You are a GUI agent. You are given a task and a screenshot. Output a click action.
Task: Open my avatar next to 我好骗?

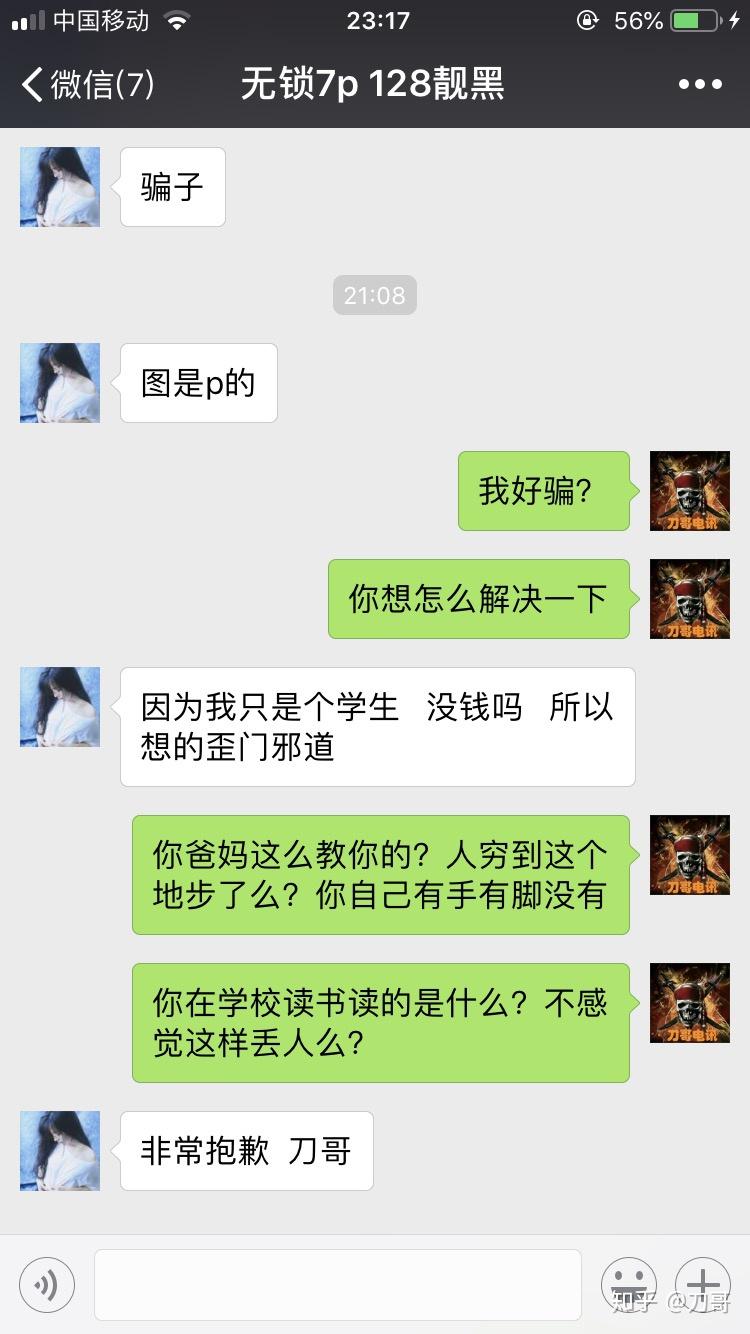[690, 491]
